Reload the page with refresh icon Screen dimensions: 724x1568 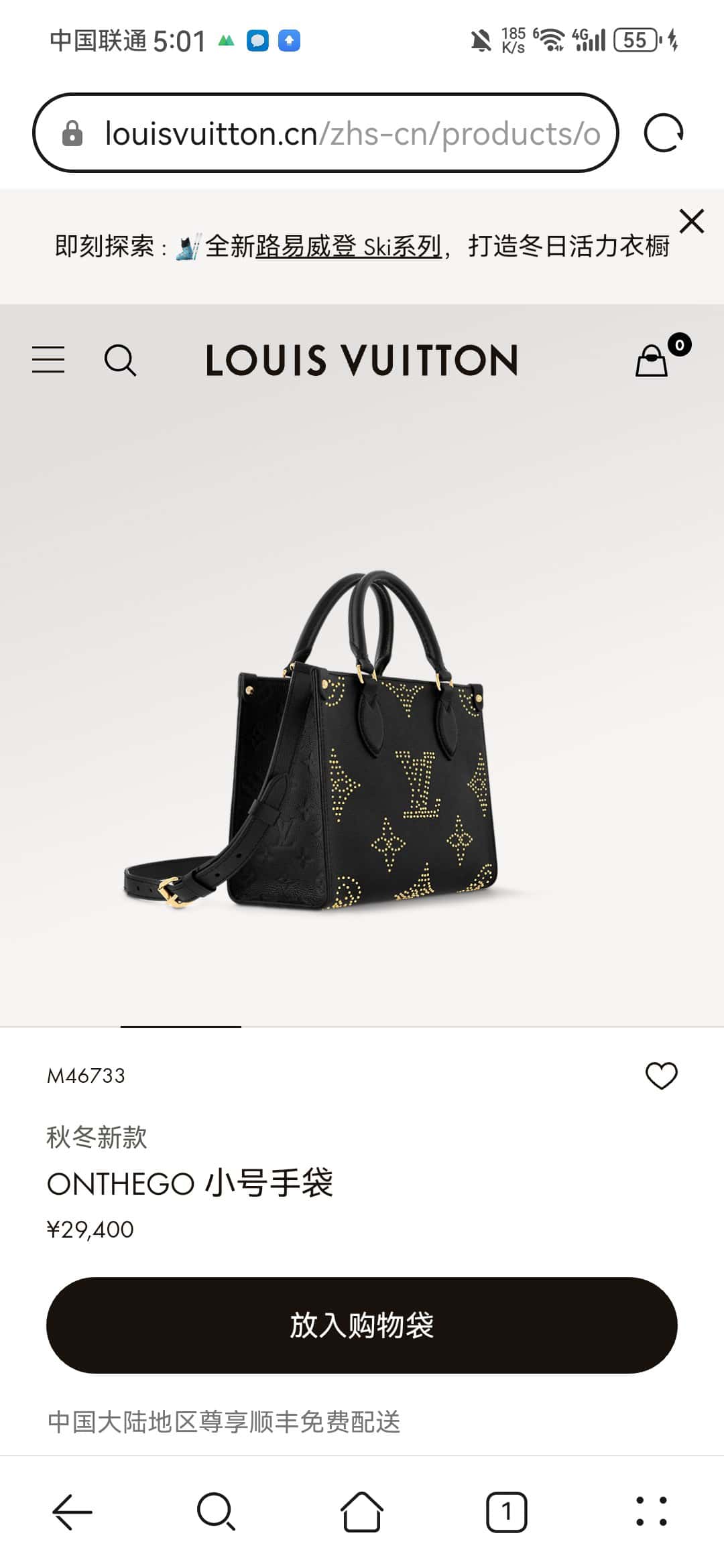tap(663, 133)
